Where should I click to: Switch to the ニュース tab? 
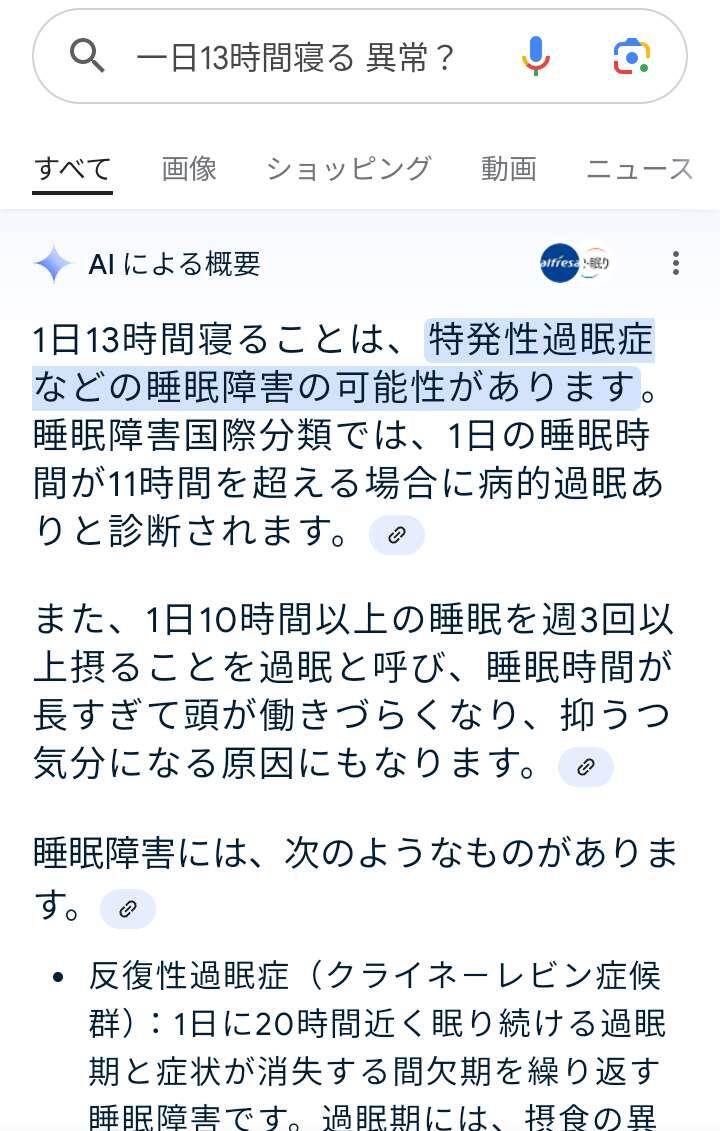click(x=640, y=169)
